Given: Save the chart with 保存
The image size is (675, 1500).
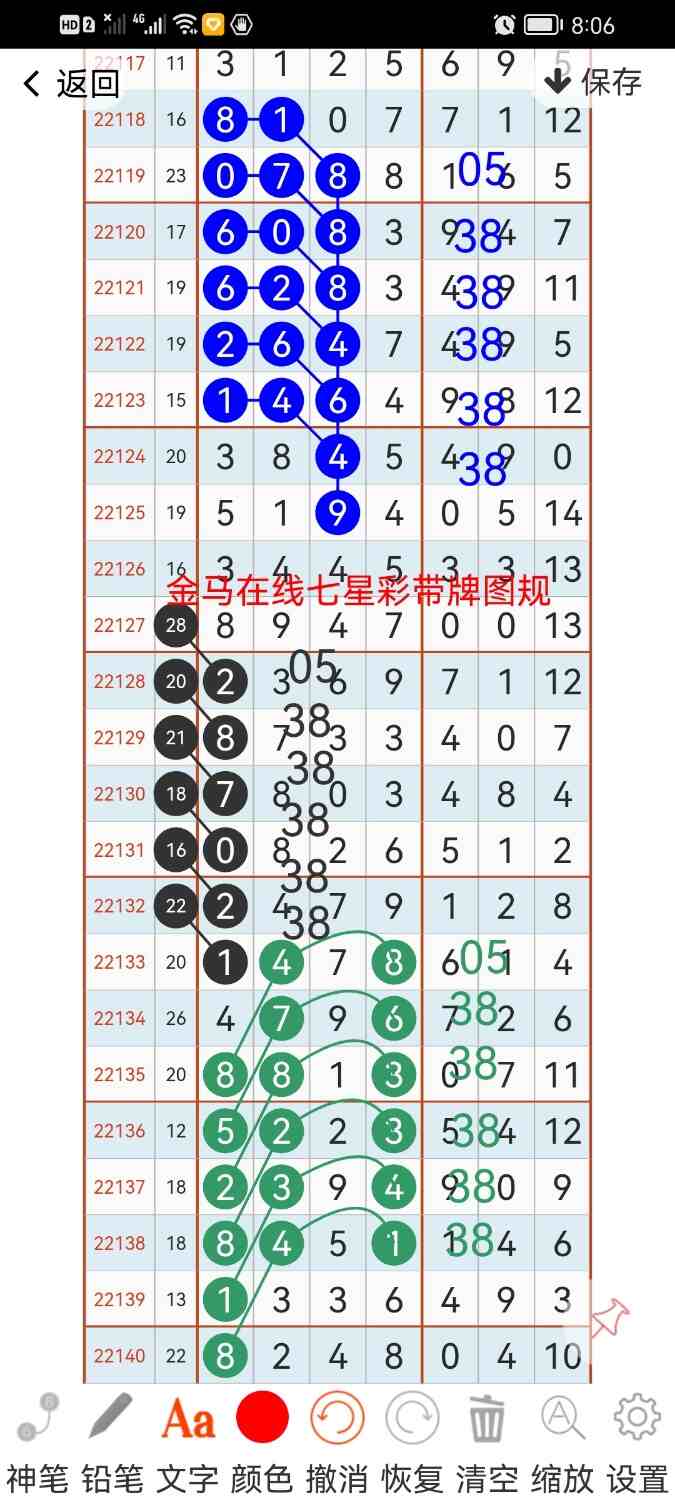Looking at the screenshot, I should (x=595, y=82).
